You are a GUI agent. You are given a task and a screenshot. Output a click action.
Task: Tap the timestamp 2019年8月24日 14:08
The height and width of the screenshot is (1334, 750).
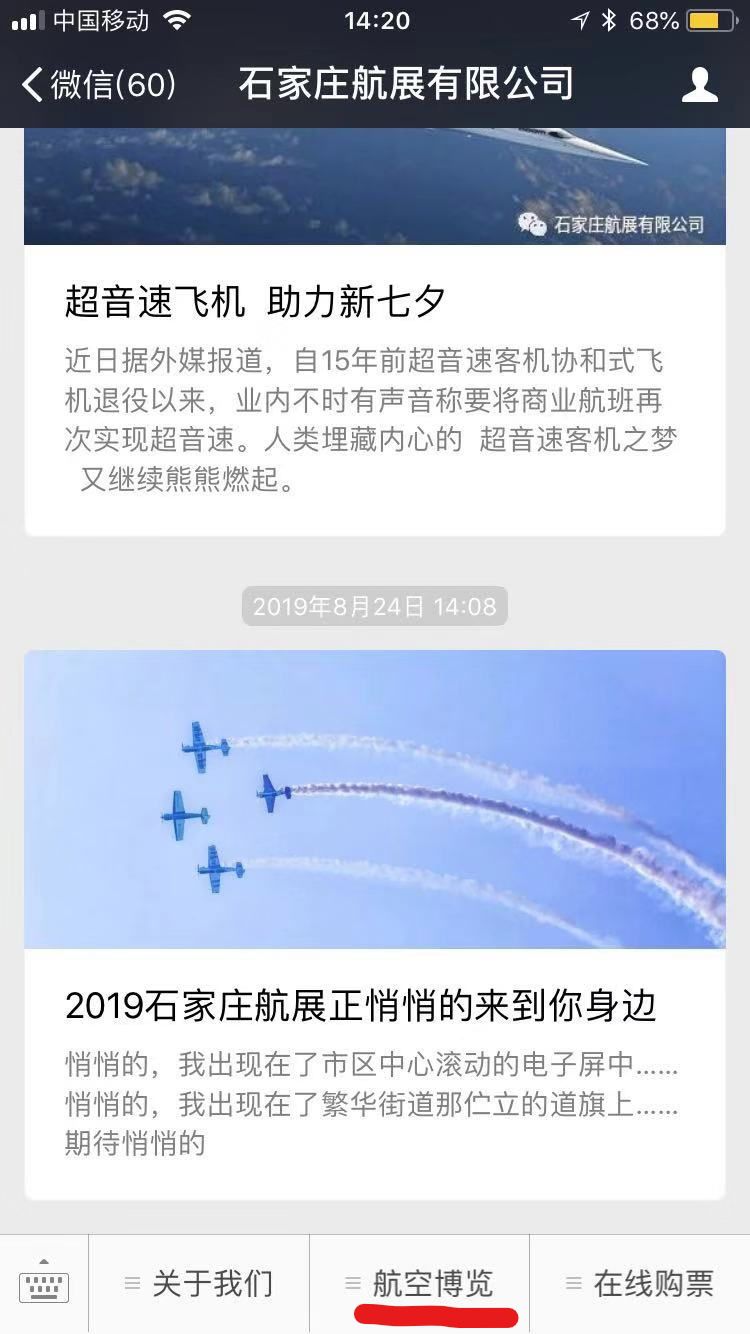374,605
